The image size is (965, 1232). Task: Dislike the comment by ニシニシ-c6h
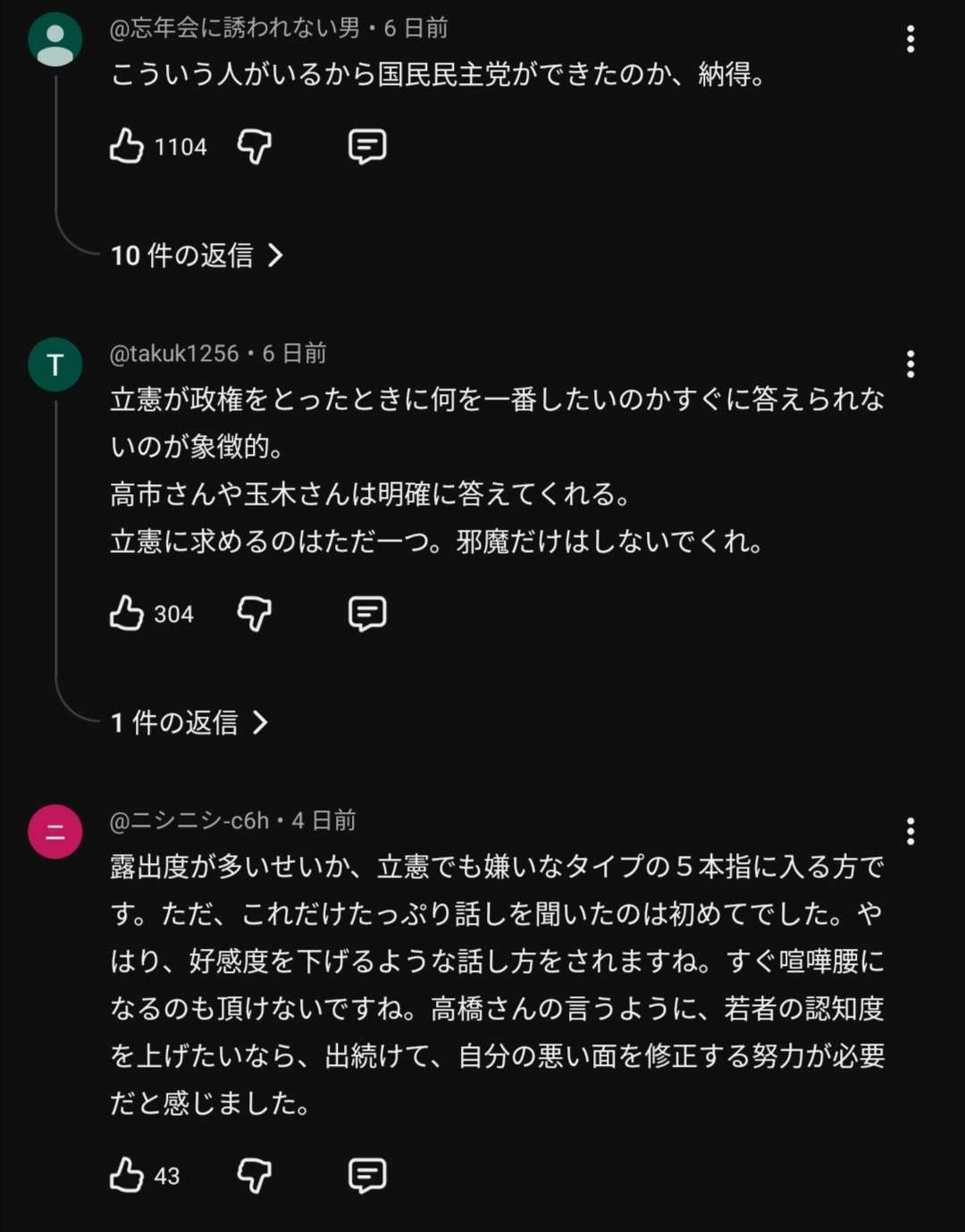point(255,1176)
